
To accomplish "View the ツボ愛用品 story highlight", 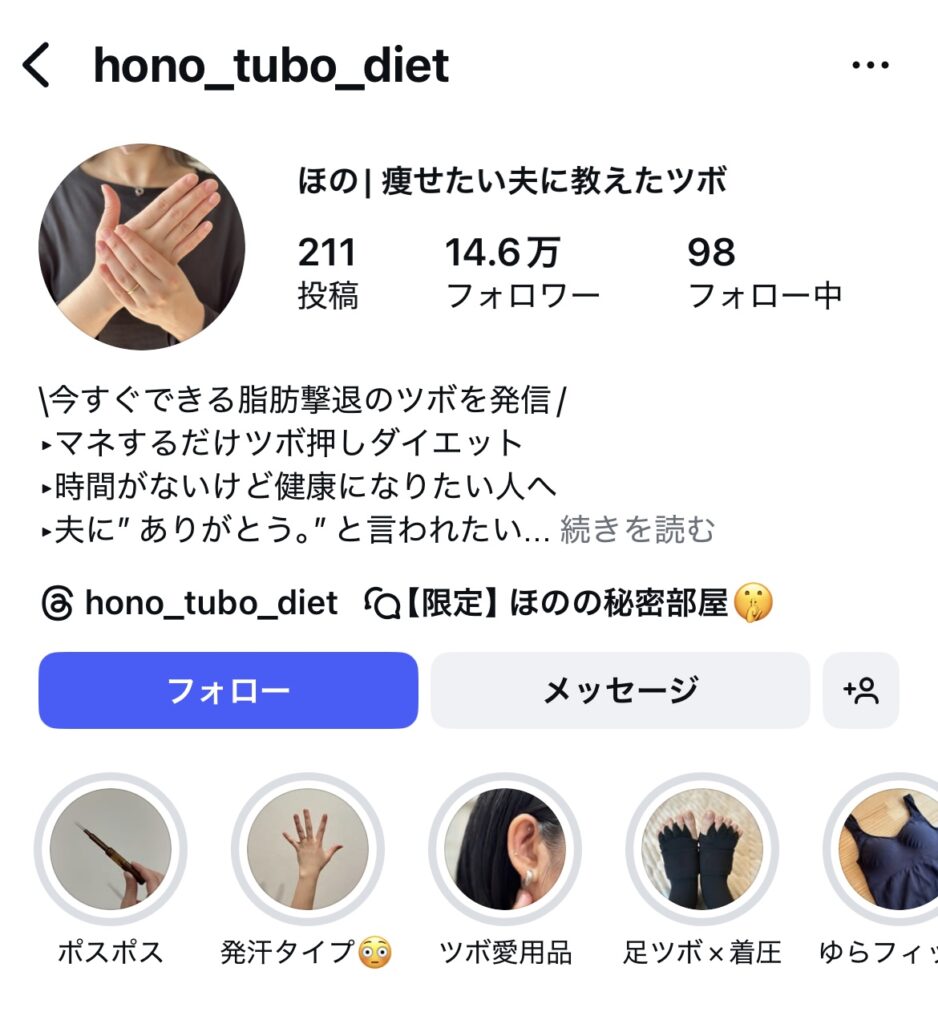I will (505, 849).
